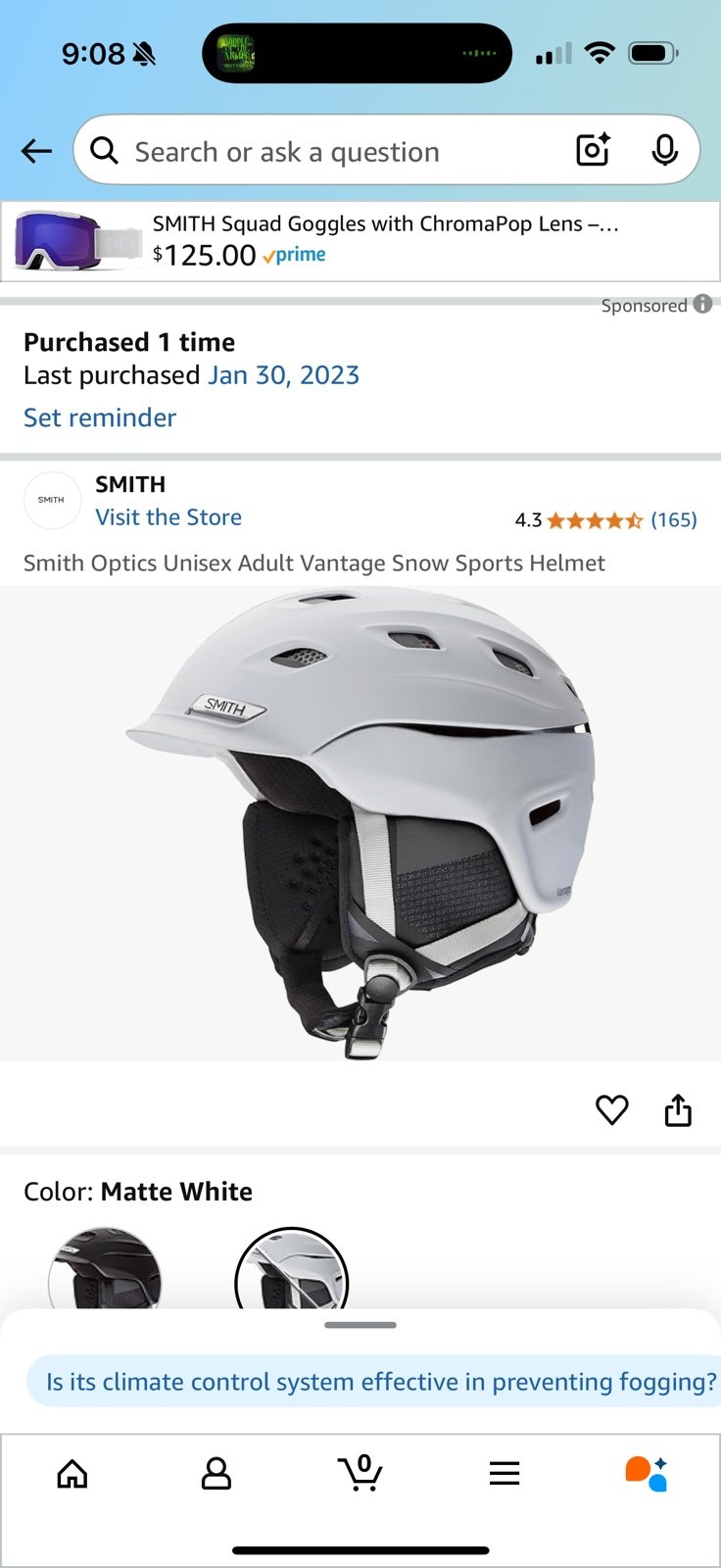Share this product
Screen dimensions: 721x1568
(x=678, y=1109)
